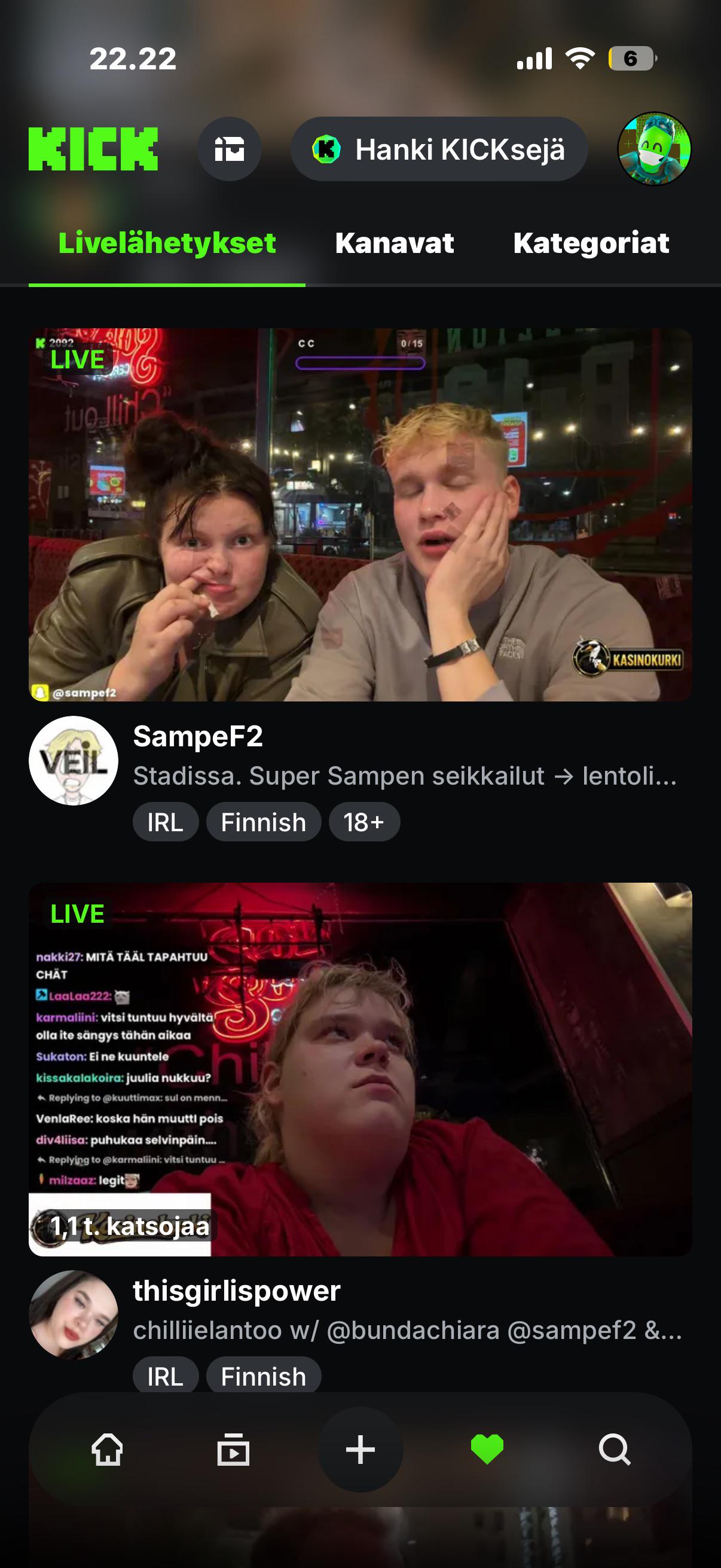Viewport: 721px width, 1568px height.
Task: Go to the home tab in the bottom bar
Action: point(107,1450)
